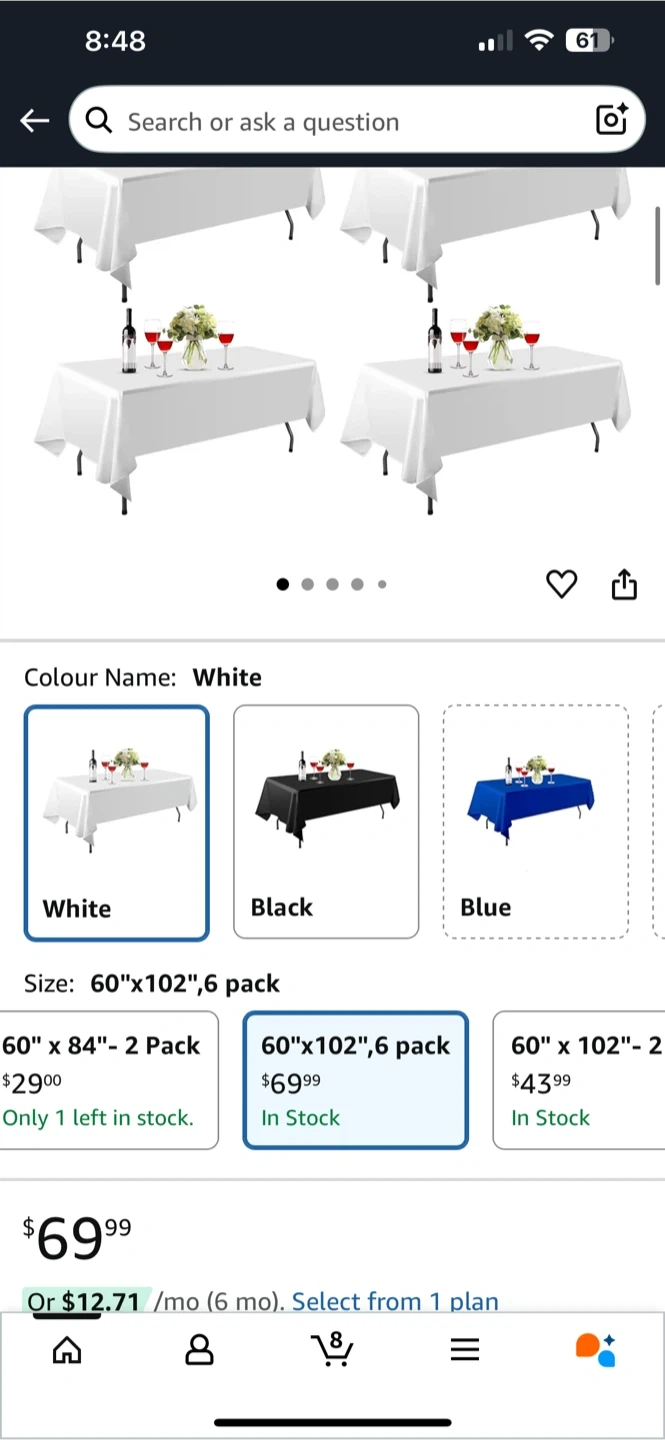Select size 60" x 84" - 2 Pack
Screen dimensions: 665x1440
click(x=108, y=1080)
